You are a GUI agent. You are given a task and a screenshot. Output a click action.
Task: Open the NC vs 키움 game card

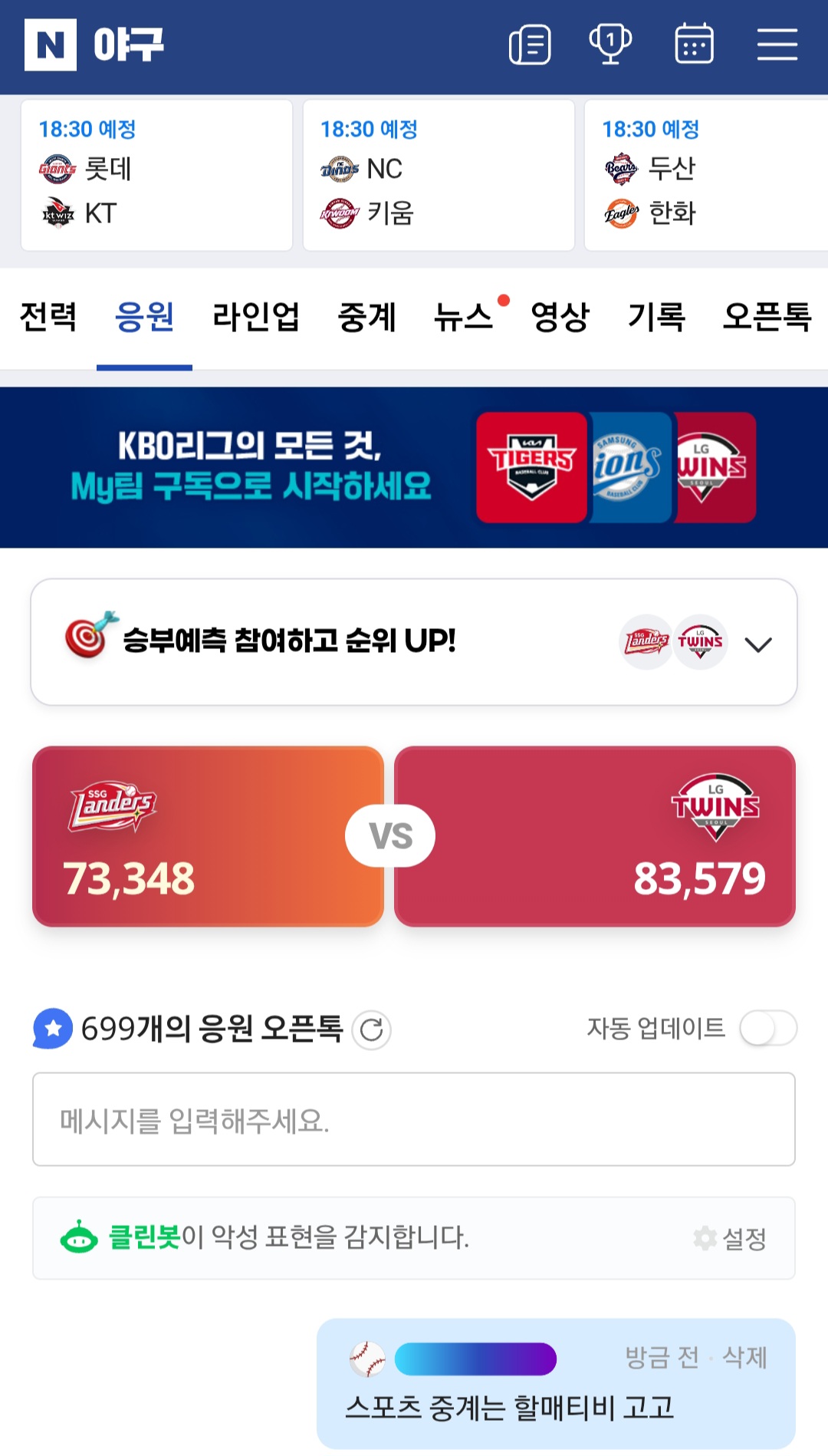439,176
